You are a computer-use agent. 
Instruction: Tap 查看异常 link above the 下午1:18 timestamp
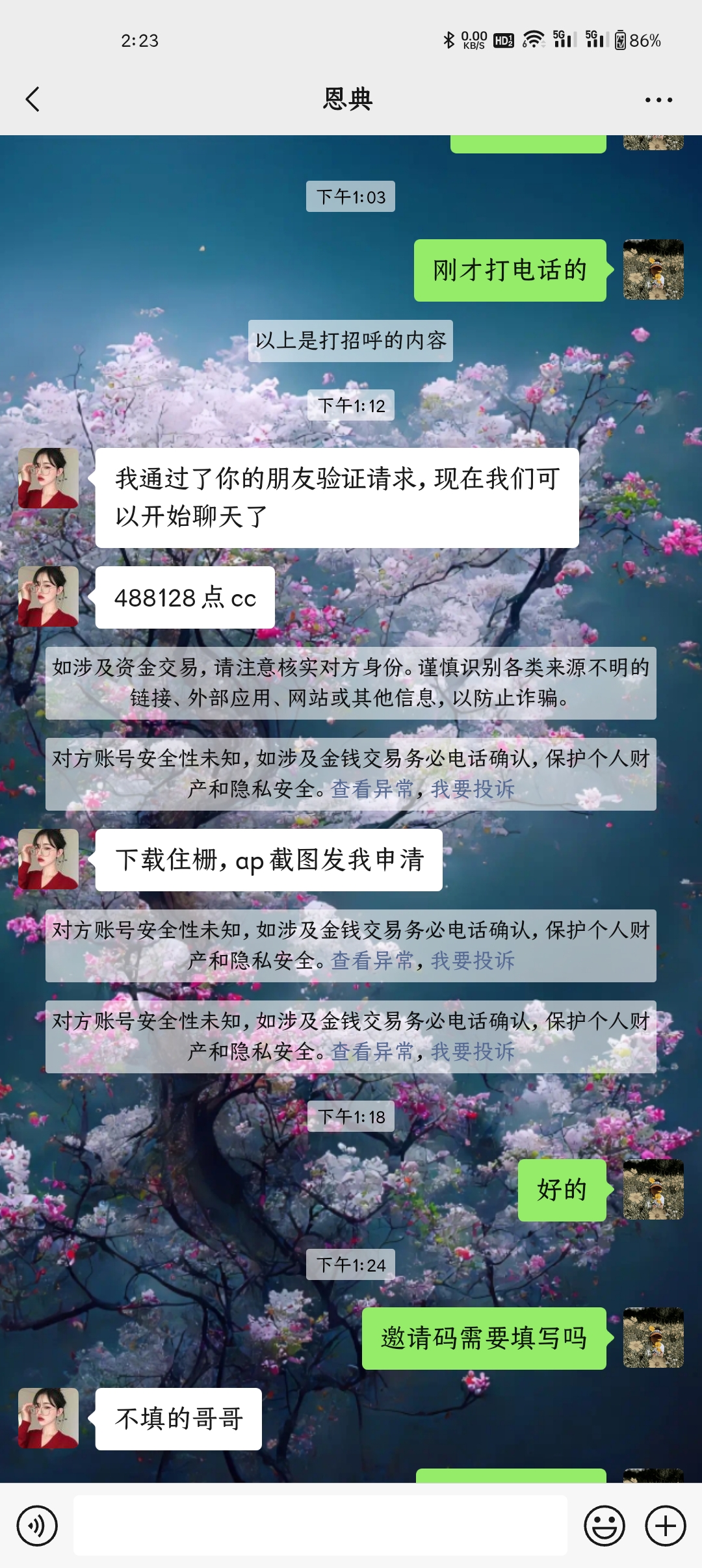[x=372, y=1052]
